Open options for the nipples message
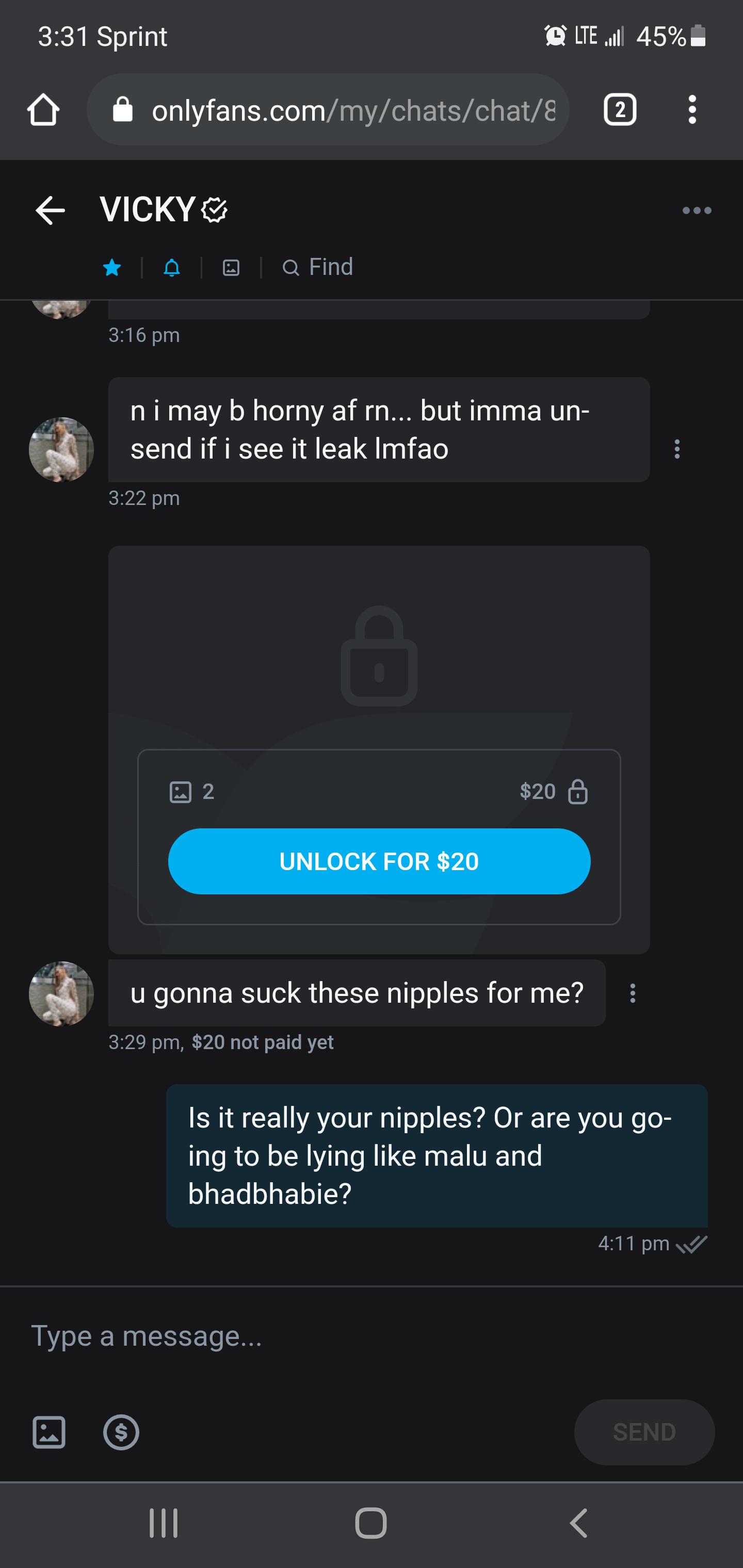 [633, 993]
